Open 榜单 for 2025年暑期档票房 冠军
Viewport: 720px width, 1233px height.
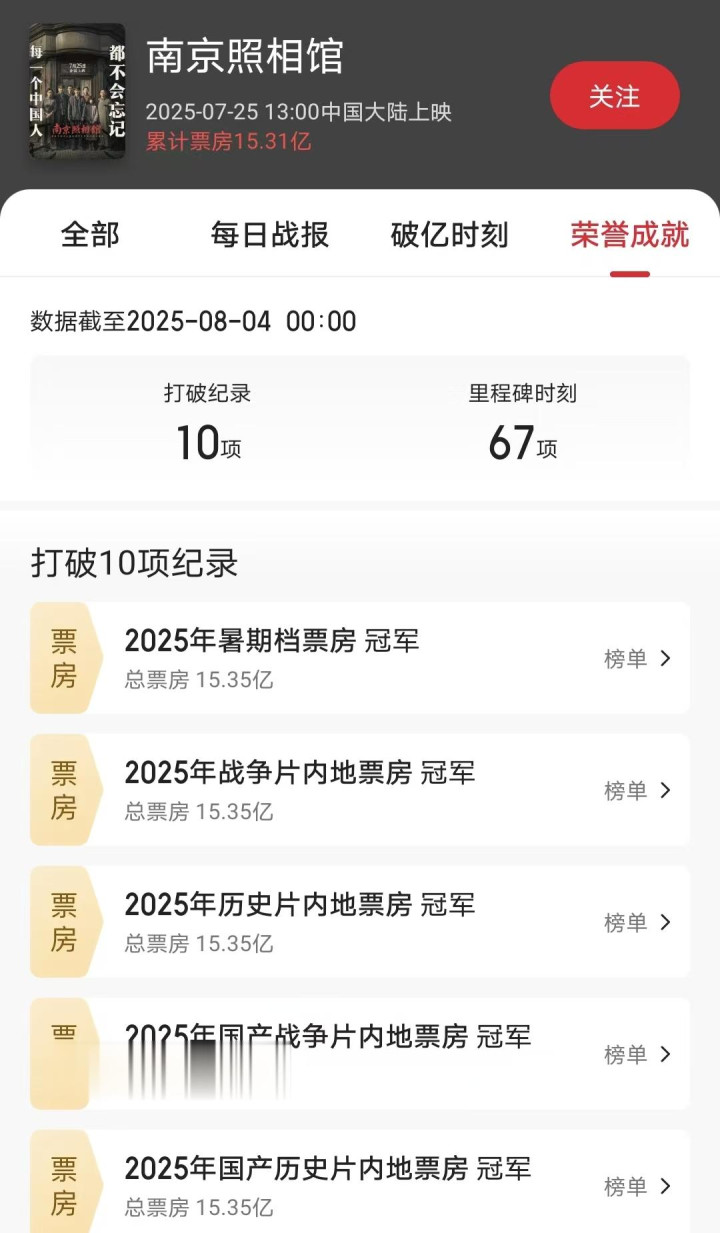coord(638,658)
